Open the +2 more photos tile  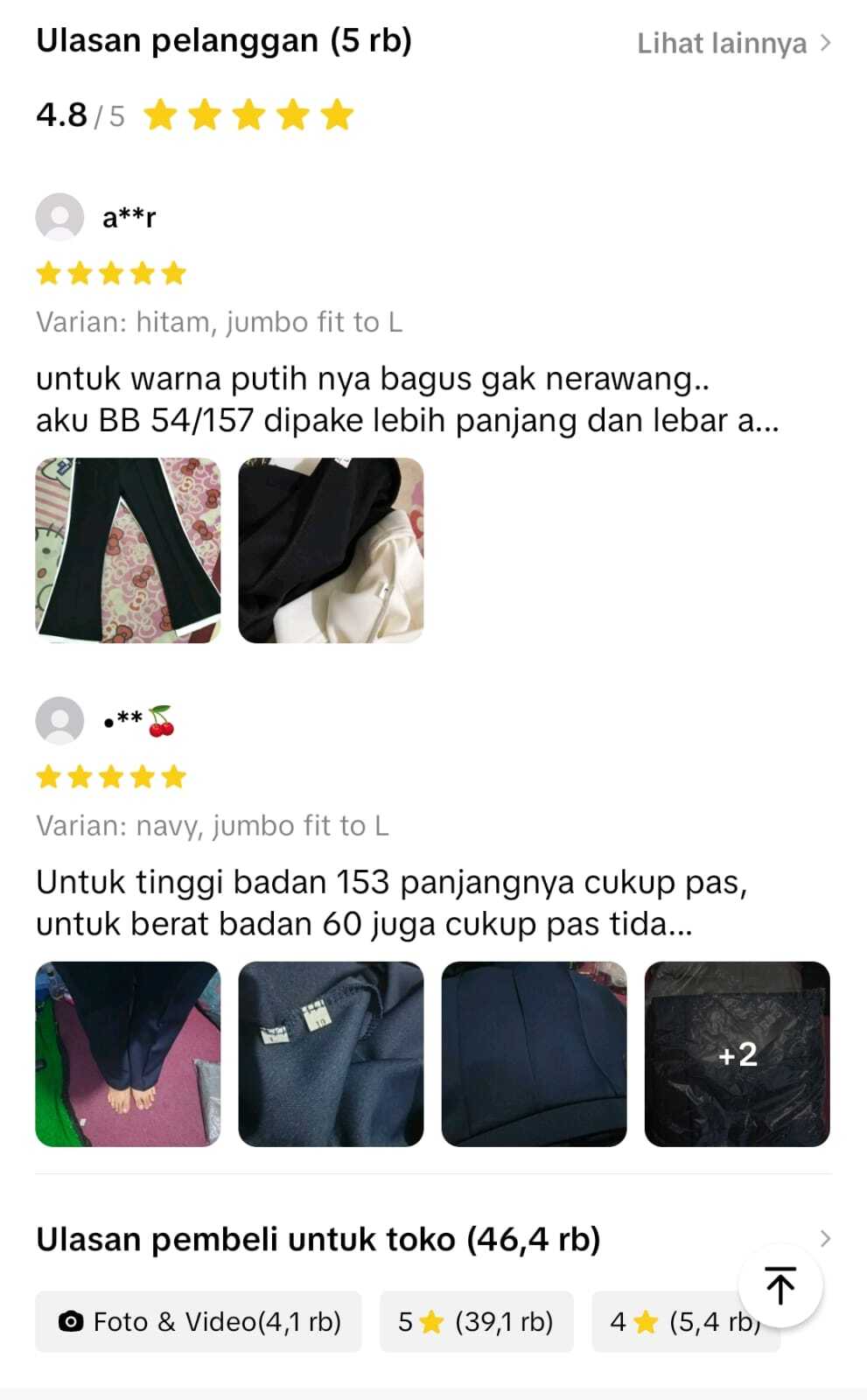point(737,1054)
